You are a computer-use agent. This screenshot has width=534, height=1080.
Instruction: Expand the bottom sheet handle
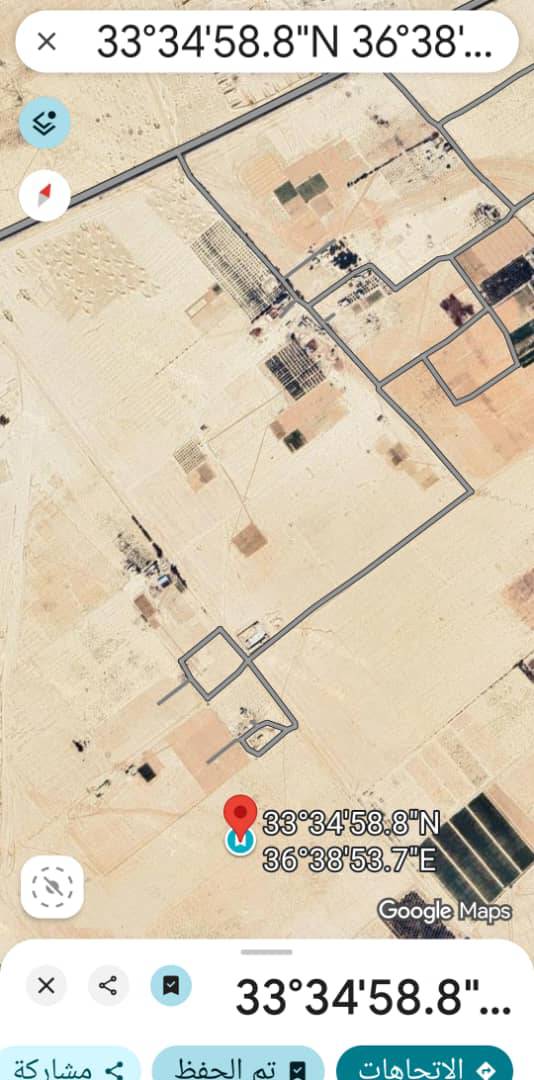pos(267,951)
